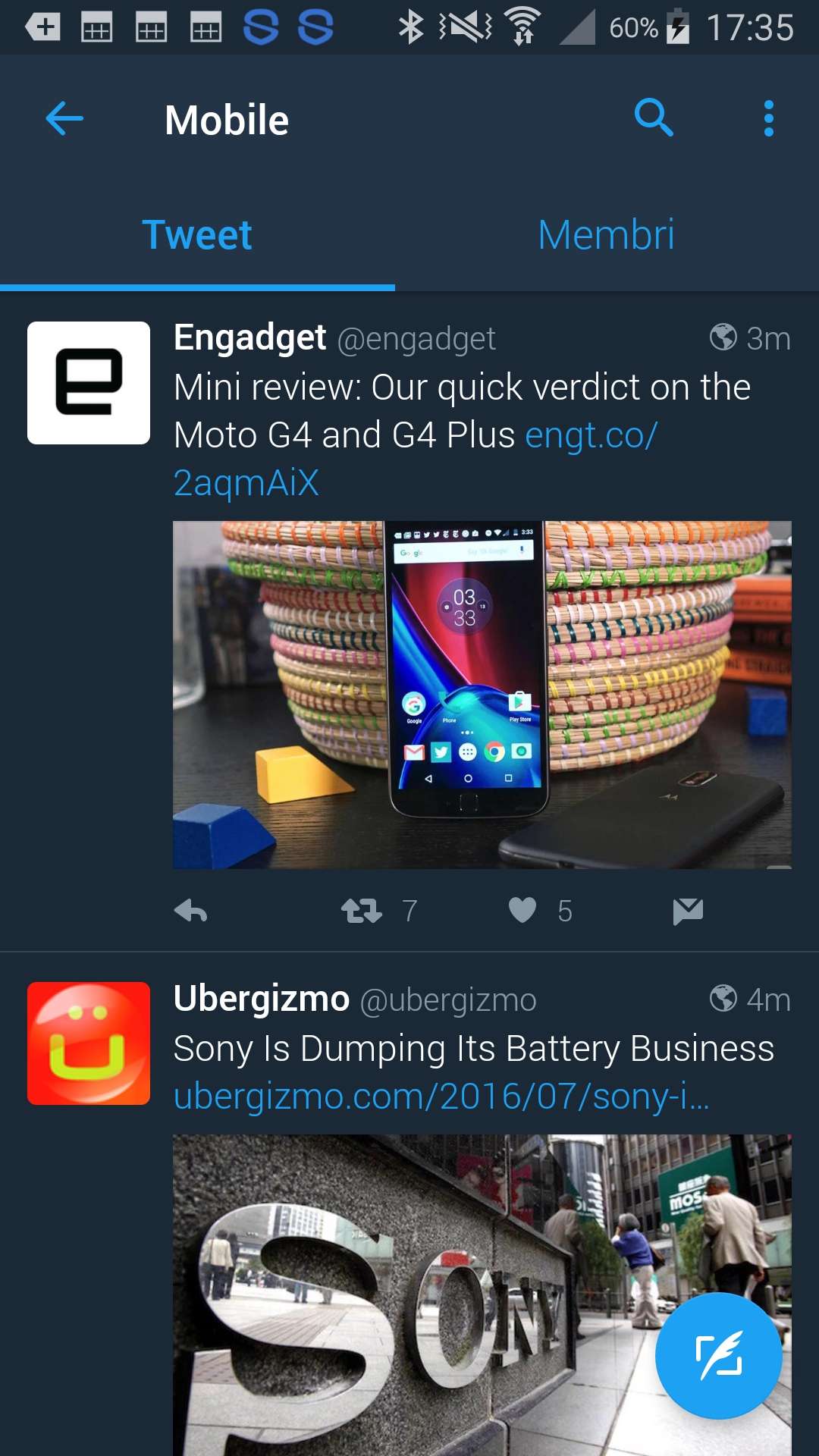Viewport: 819px width, 1456px height.
Task: Open the engt.co link in Engadget's tweet
Action: click(x=415, y=459)
